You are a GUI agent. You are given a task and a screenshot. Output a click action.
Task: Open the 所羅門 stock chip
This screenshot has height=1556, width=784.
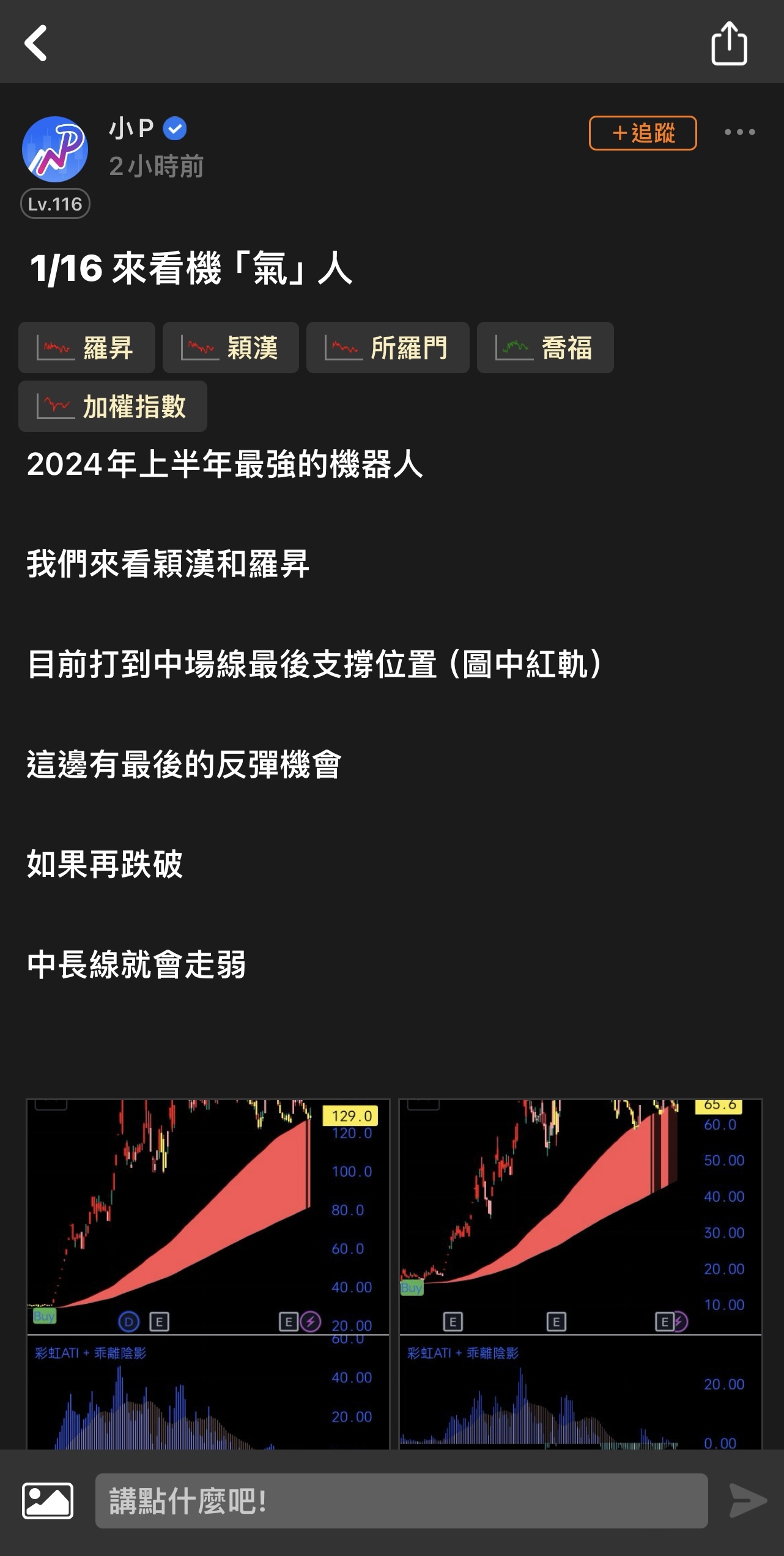point(388,348)
